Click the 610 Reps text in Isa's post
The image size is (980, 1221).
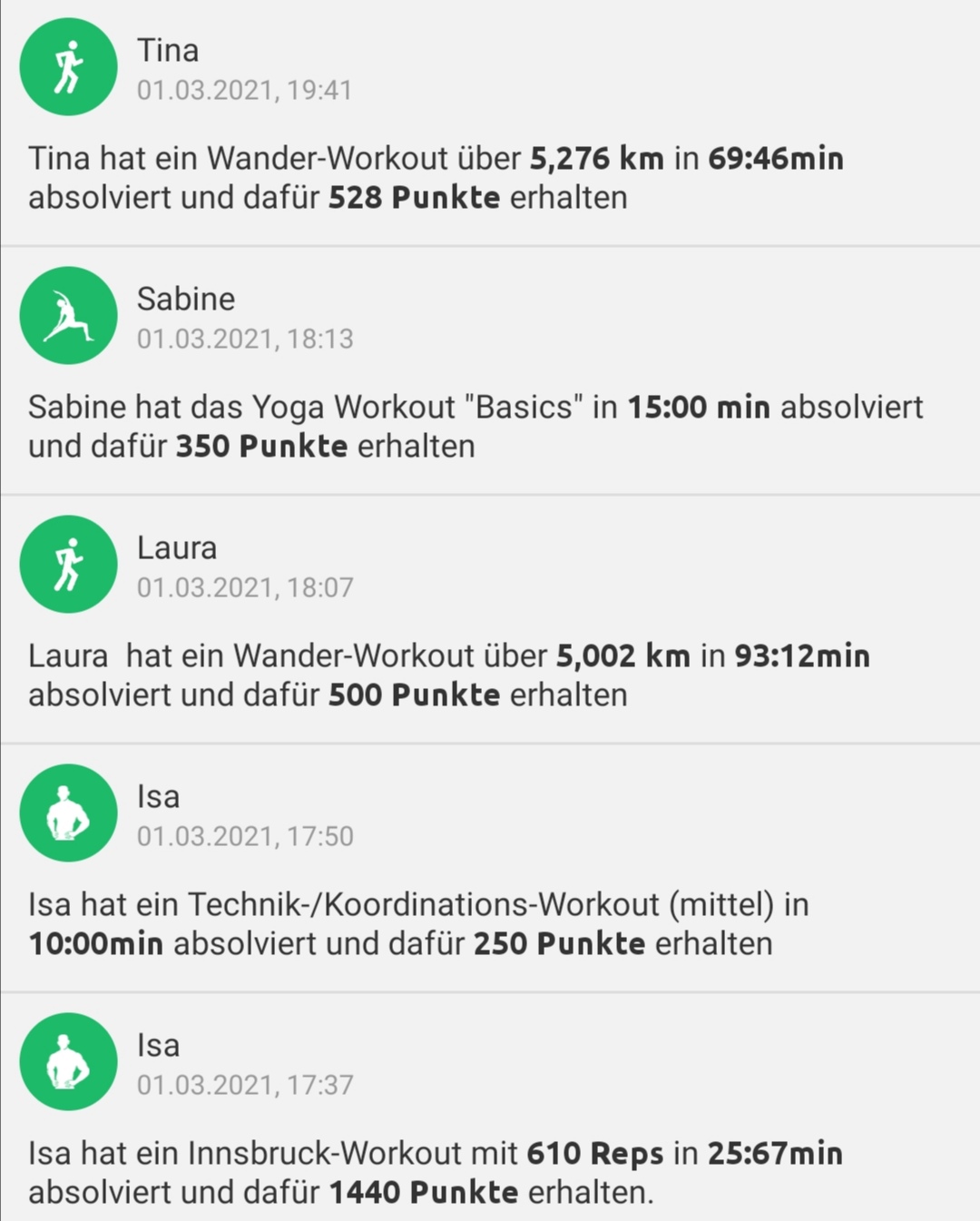(x=593, y=1153)
